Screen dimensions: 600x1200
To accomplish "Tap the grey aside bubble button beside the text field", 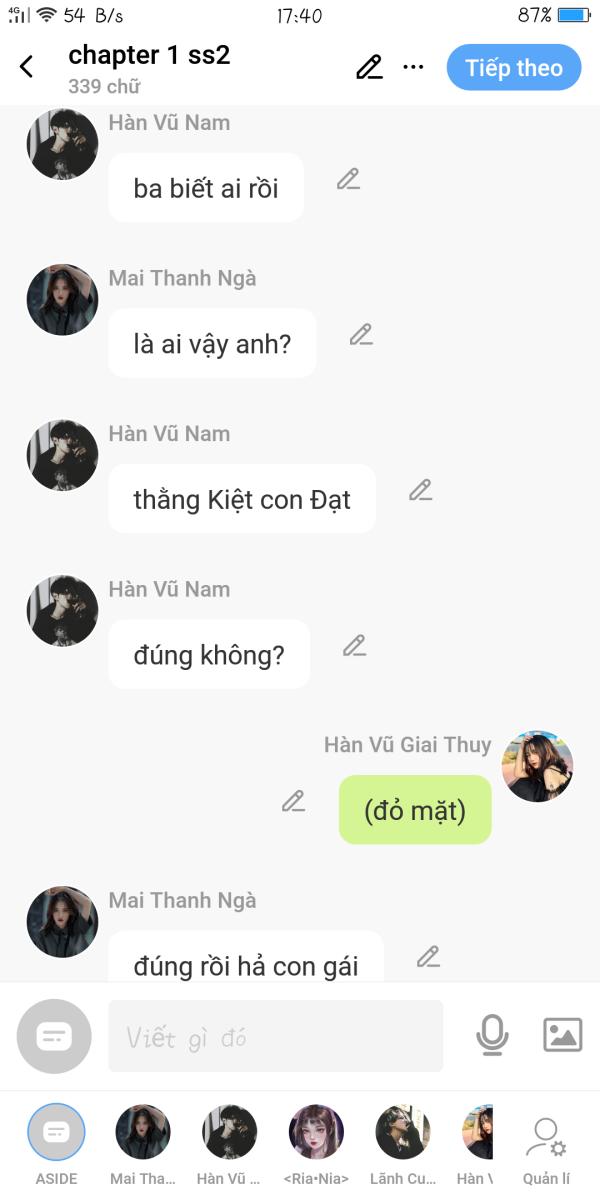I will click(x=54, y=1036).
